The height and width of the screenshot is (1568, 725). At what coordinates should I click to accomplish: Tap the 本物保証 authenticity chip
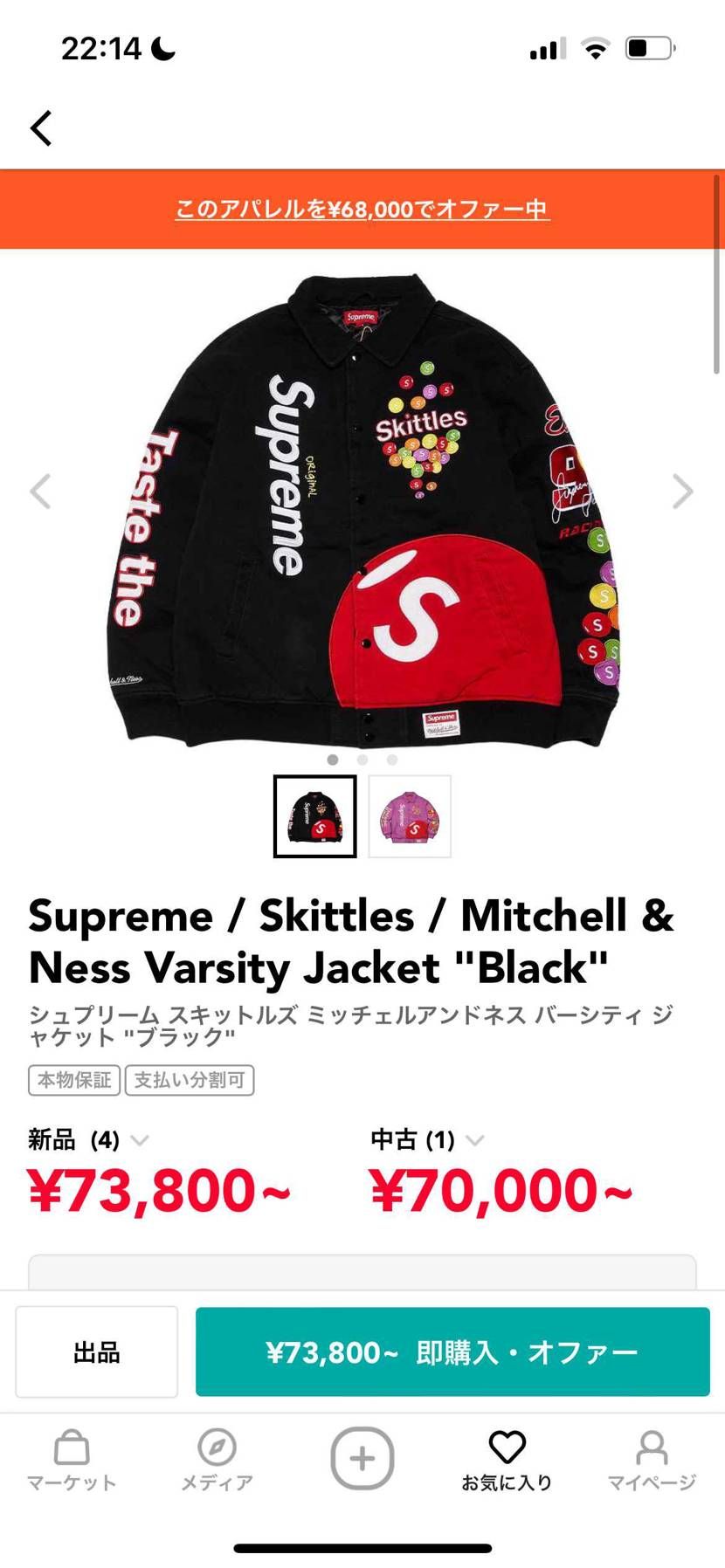click(x=74, y=1080)
